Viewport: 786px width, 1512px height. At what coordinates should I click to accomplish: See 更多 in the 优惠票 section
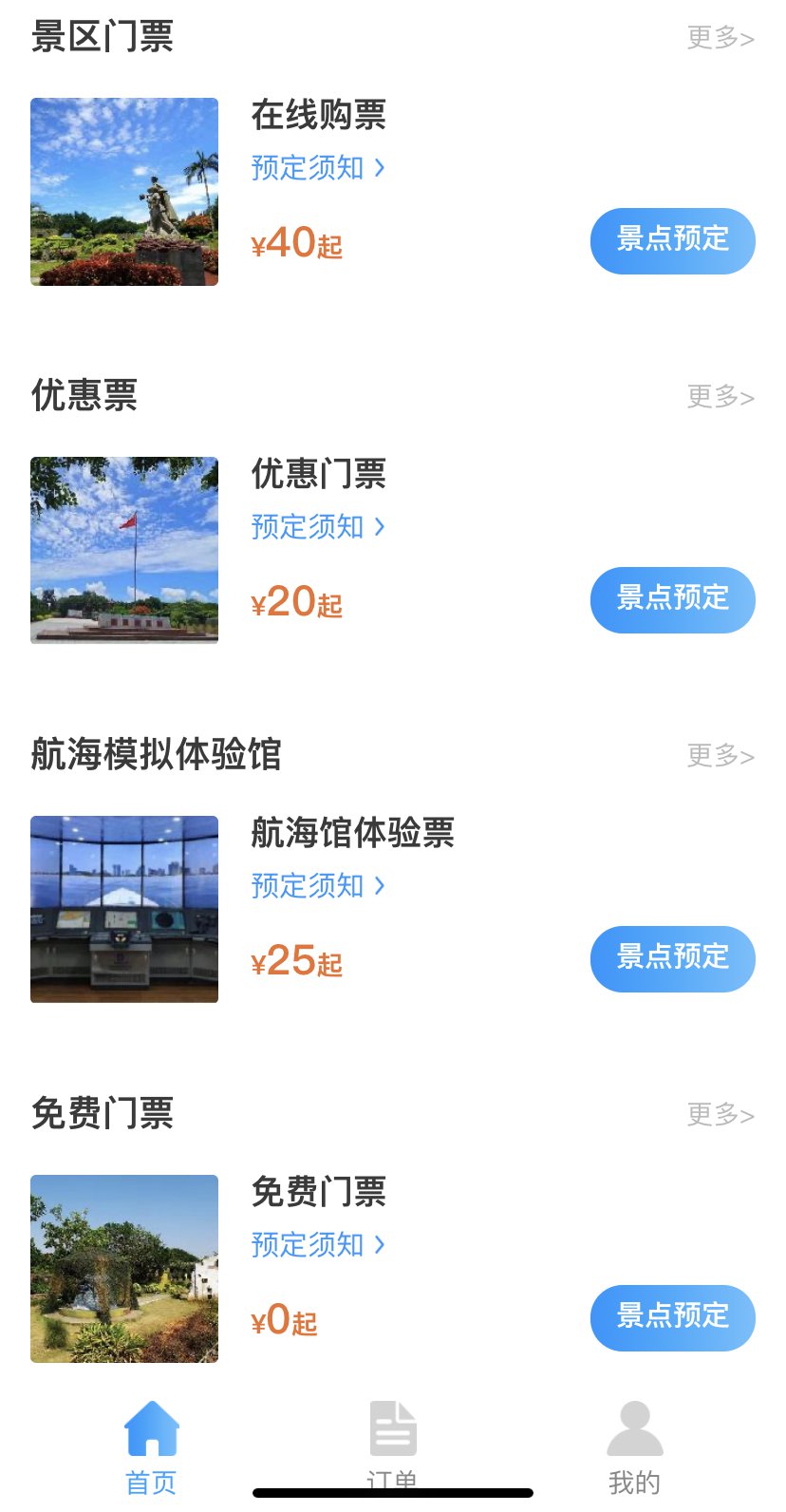720,397
